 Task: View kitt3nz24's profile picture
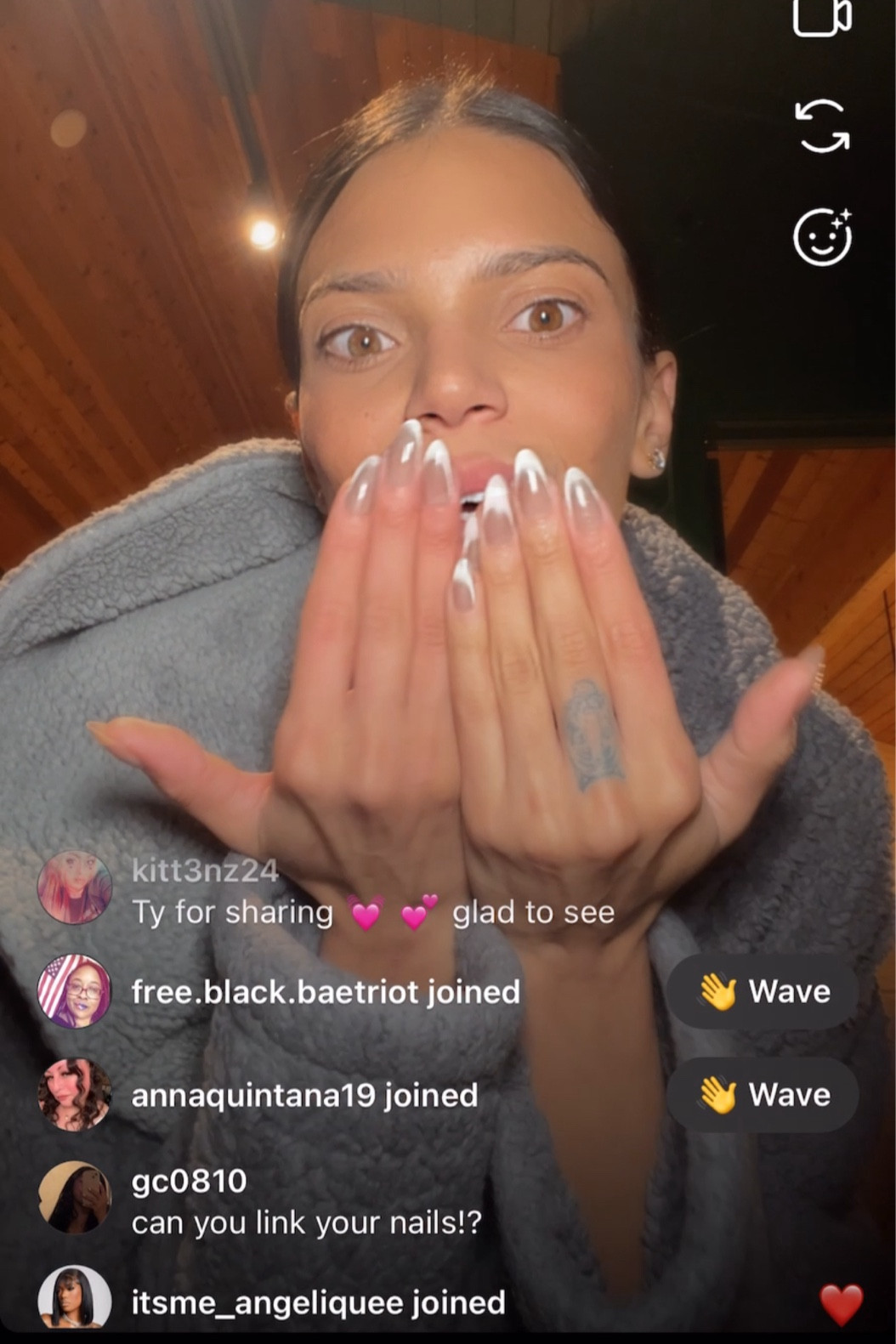coord(75,887)
